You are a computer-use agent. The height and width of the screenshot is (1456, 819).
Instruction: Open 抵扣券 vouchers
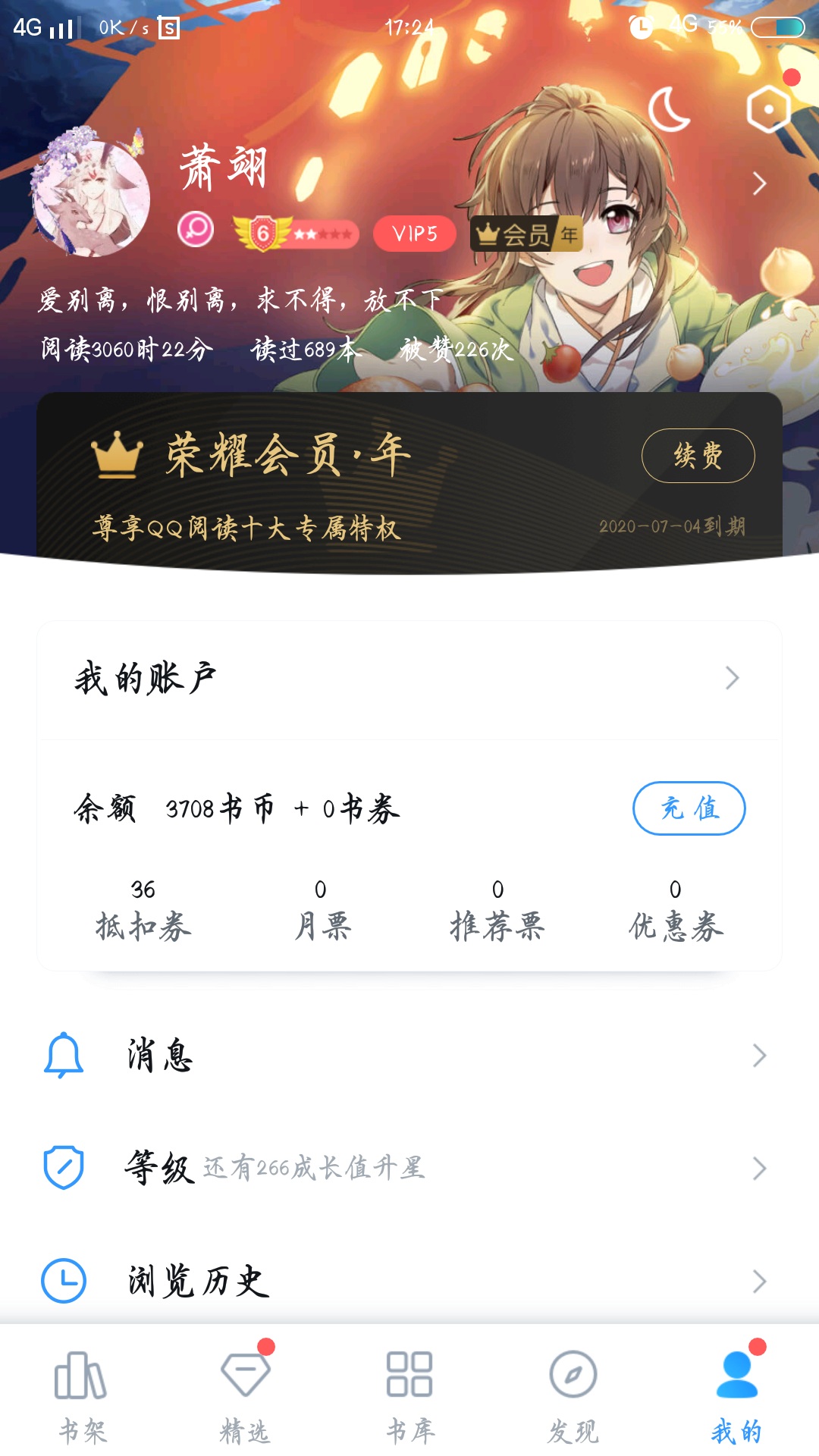[143, 911]
